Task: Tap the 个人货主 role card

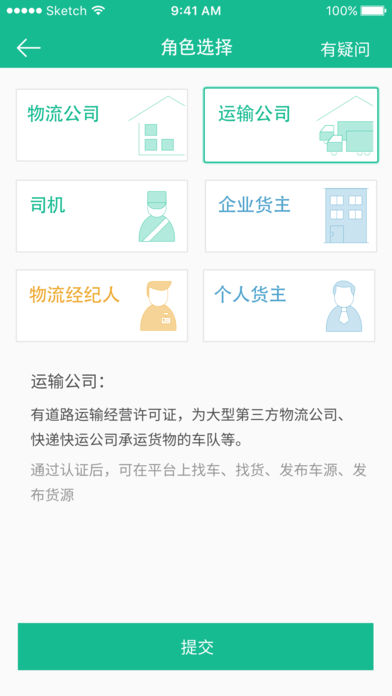Action: [289, 306]
